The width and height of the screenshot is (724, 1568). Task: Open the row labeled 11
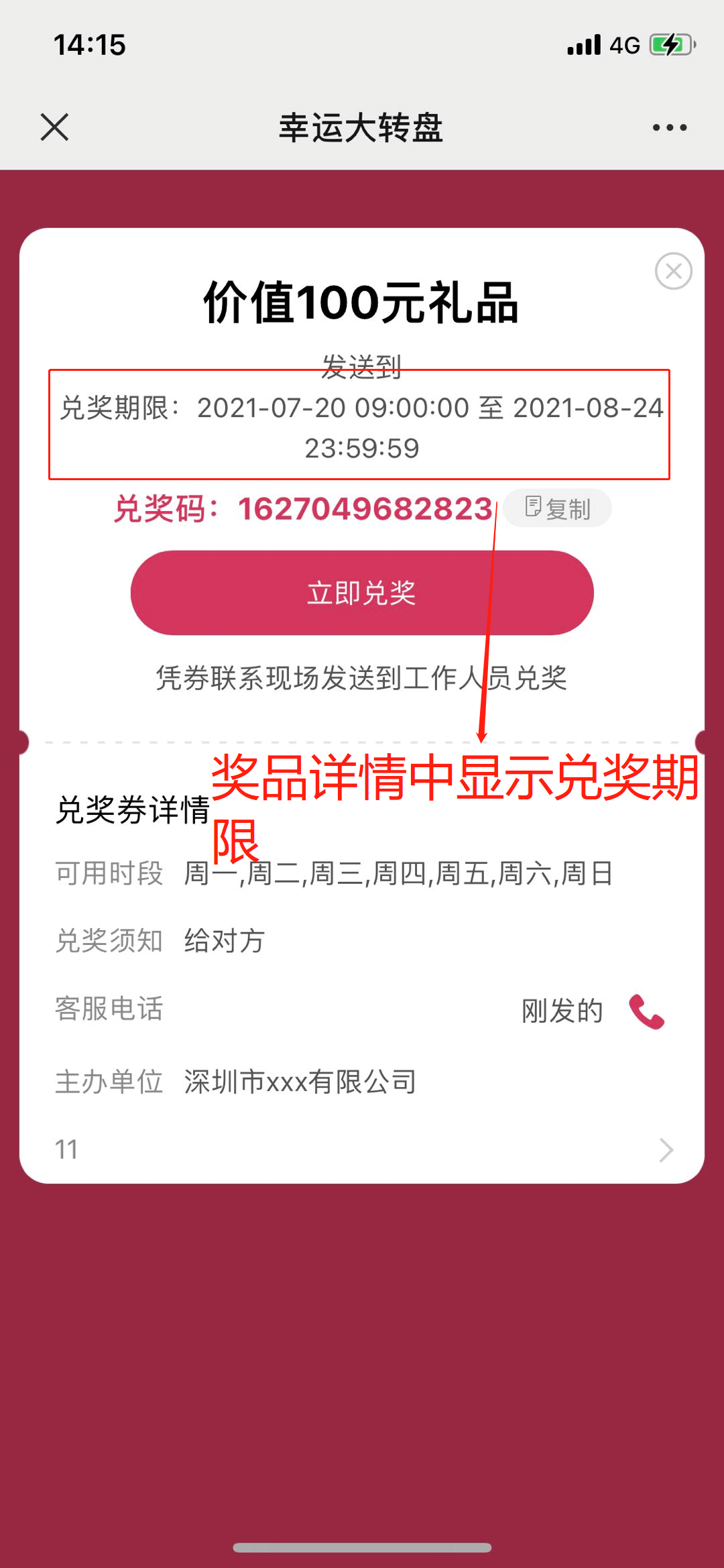point(362,1150)
